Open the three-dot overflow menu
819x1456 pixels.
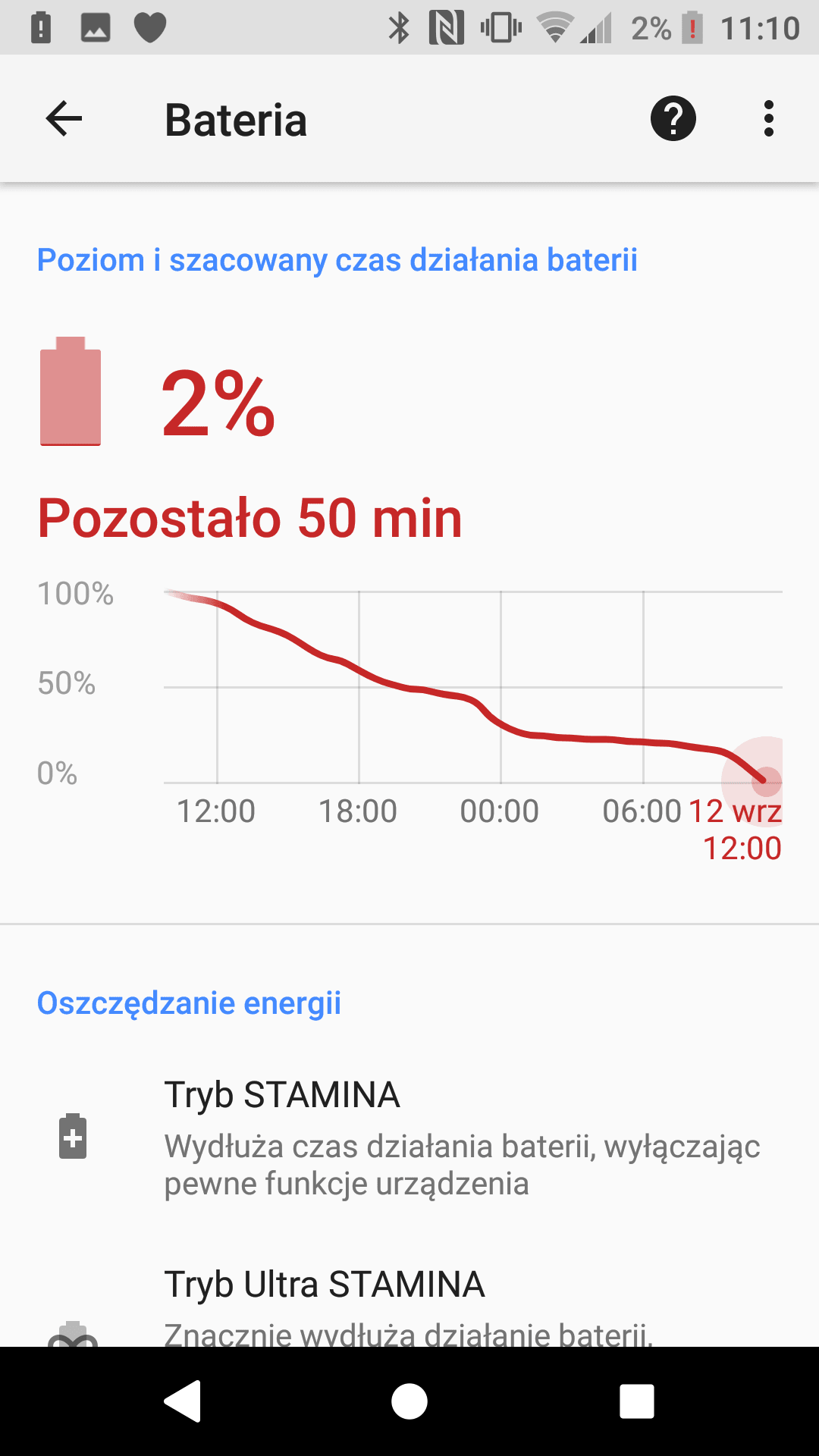pos(769,119)
